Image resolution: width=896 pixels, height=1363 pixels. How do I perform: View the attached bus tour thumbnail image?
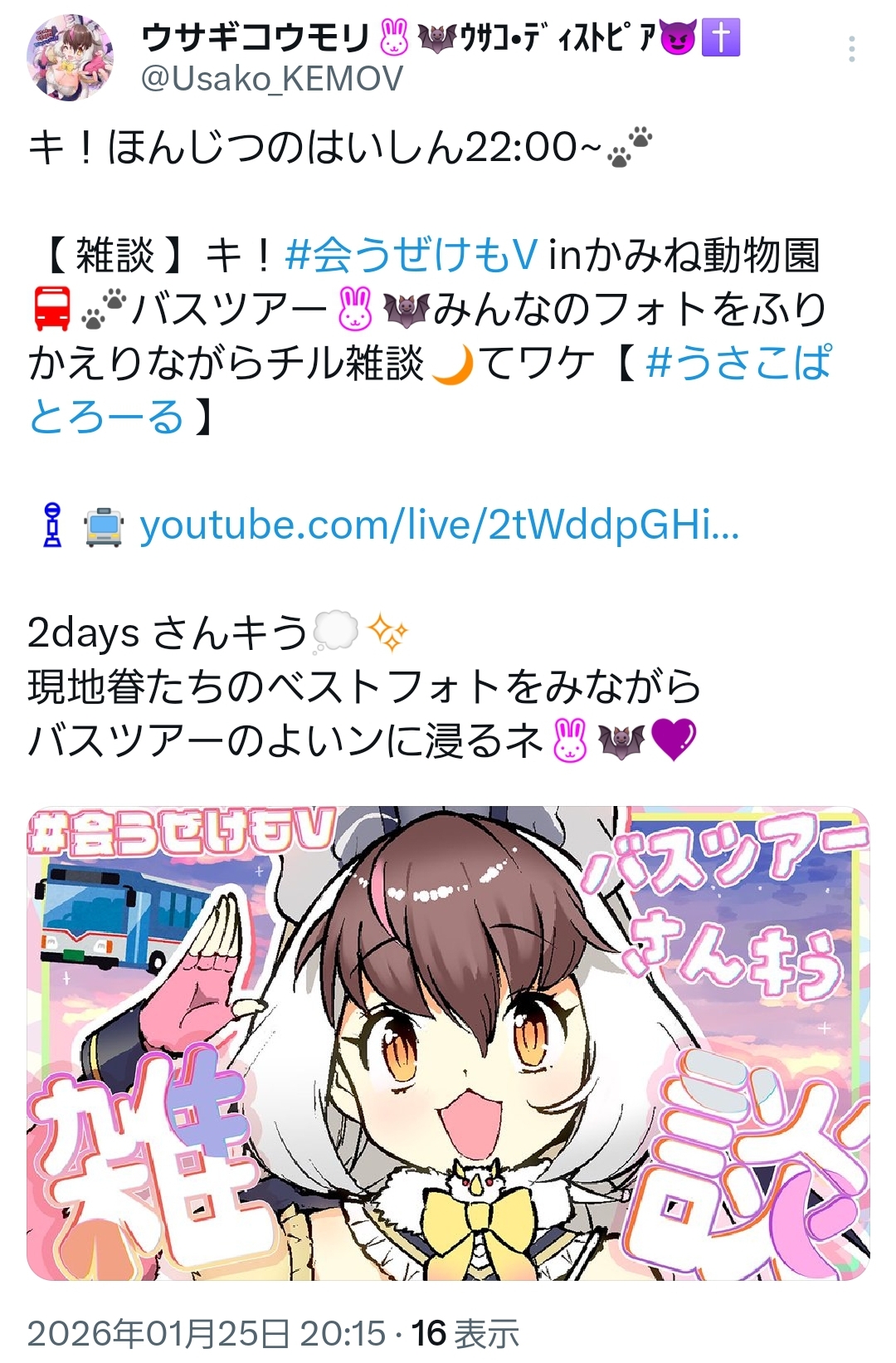(448, 1043)
